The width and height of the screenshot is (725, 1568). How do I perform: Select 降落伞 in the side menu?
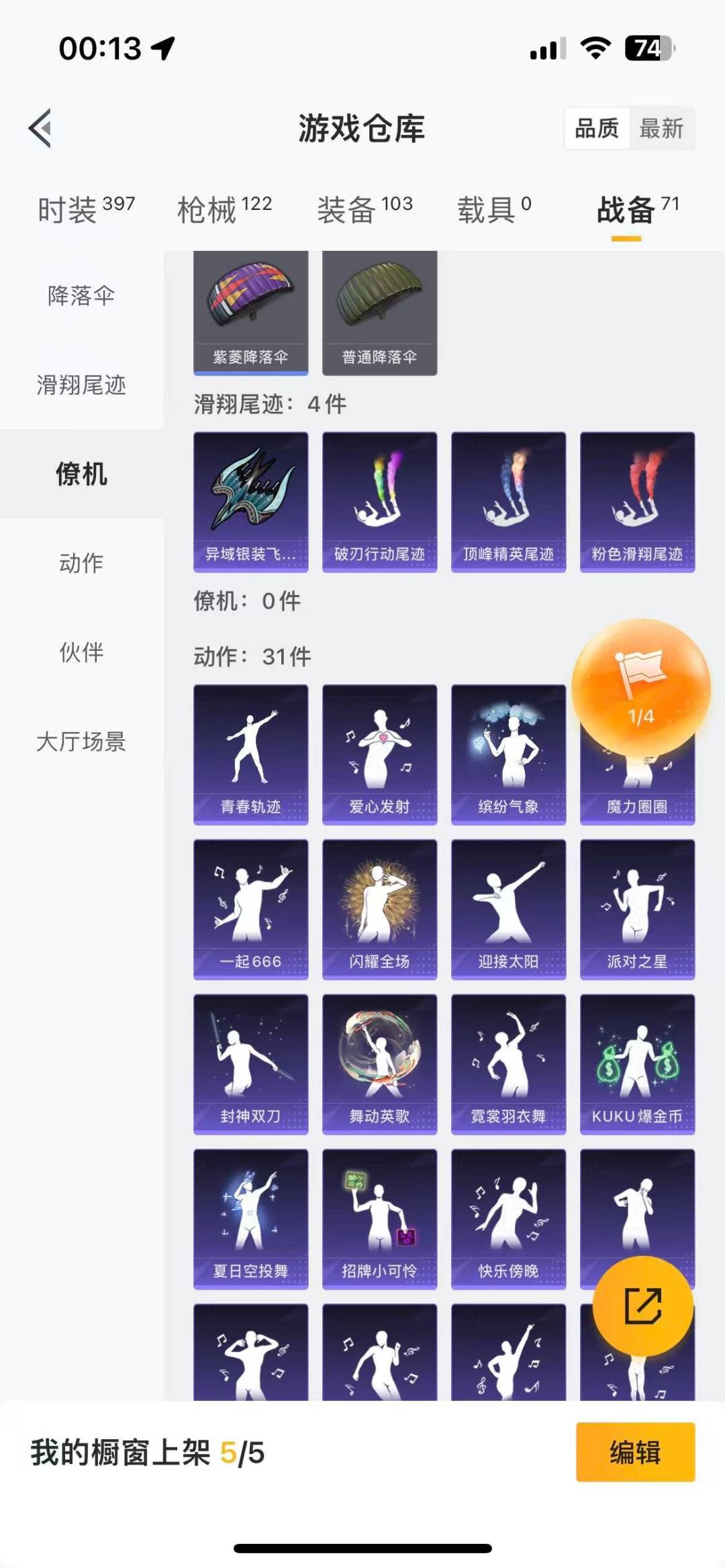click(x=81, y=295)
